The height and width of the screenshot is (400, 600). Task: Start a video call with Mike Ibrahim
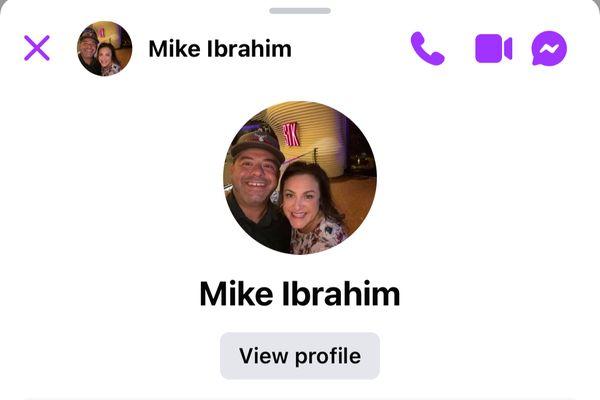coord(493,48)
